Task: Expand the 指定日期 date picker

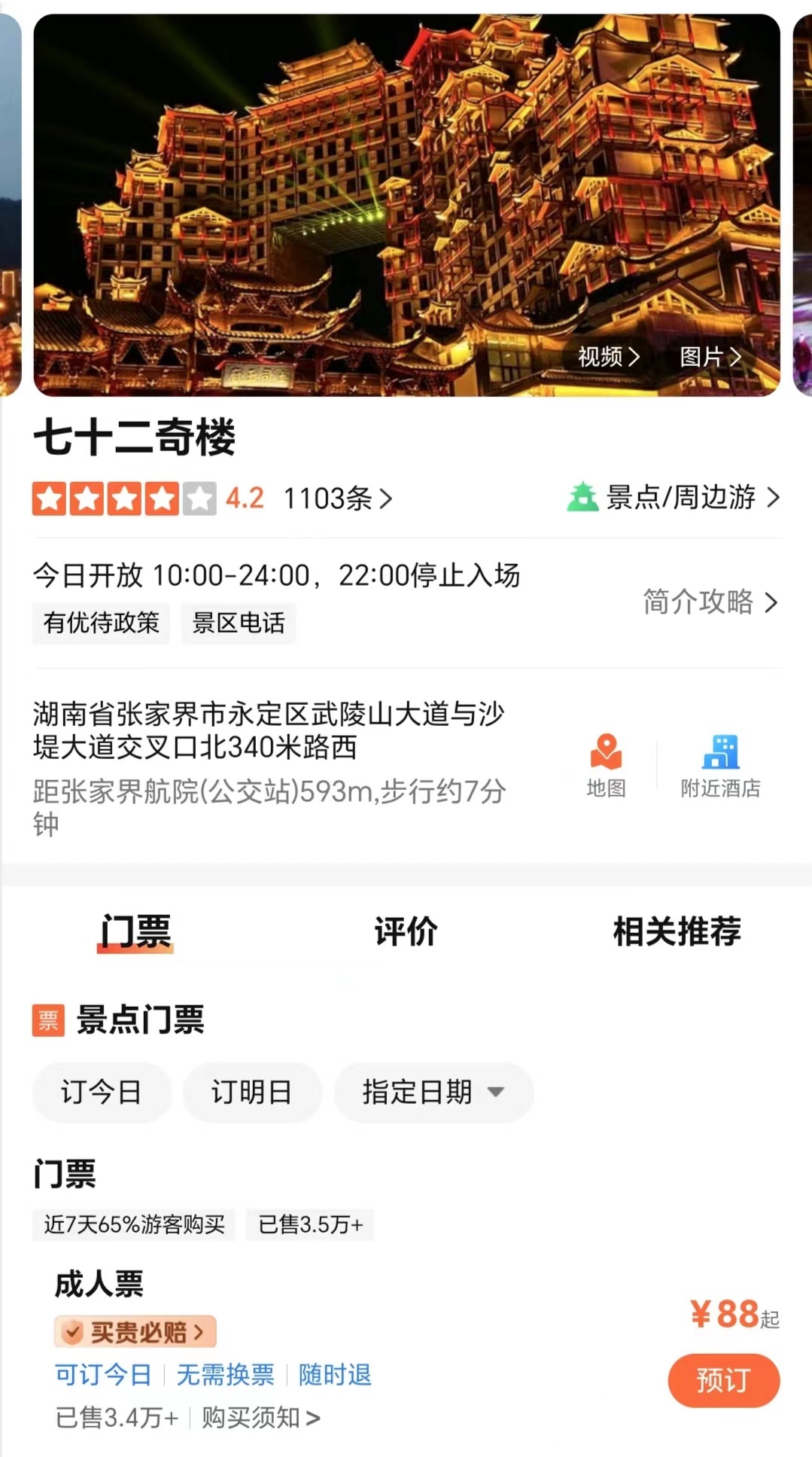Action: pyautogui.click(x=433, y=1092)
